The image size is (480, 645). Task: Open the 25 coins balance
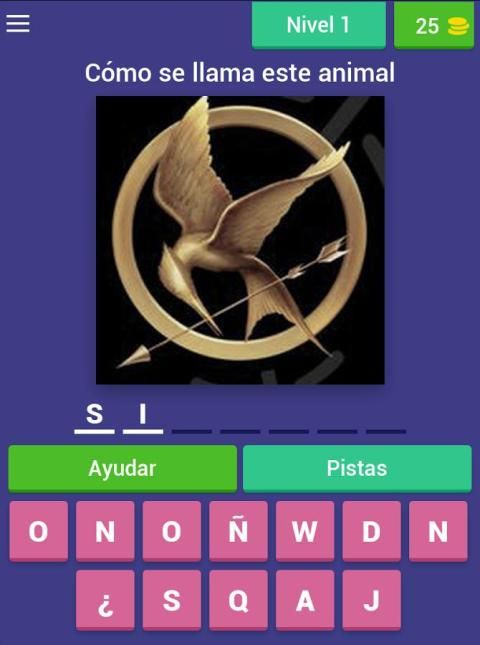coord(434,25)
